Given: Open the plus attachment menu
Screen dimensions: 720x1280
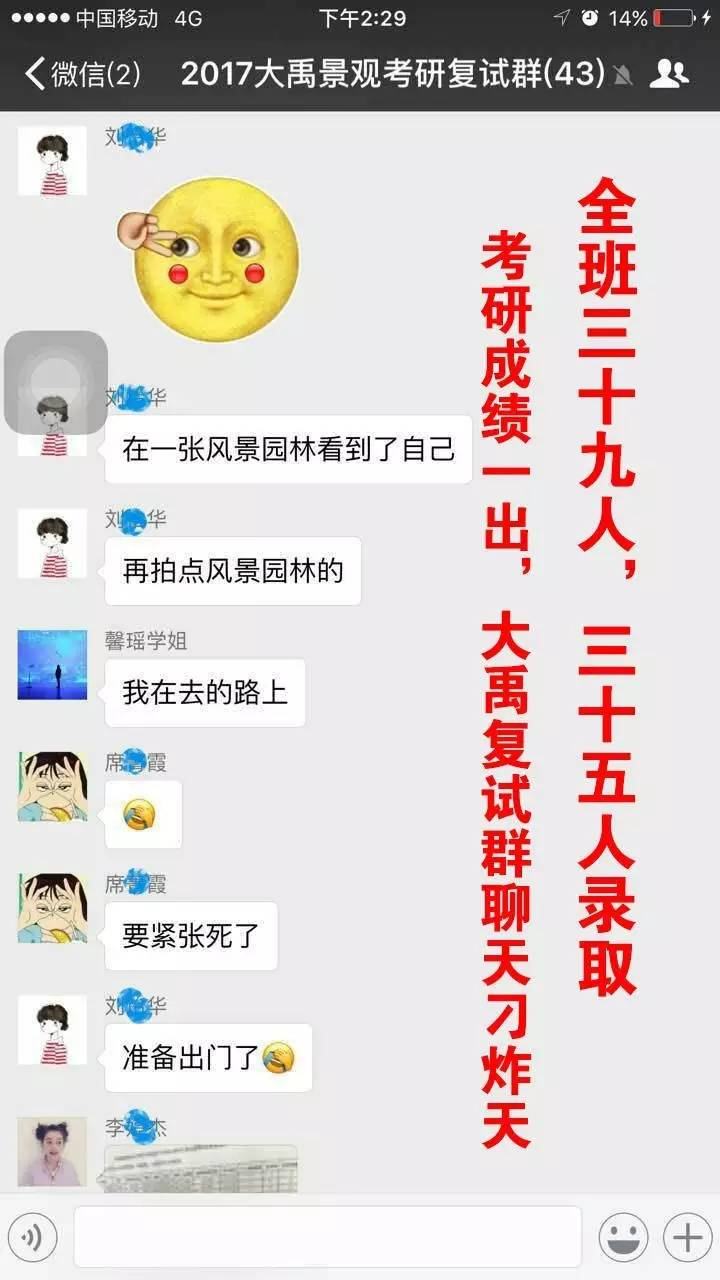Looking at the screenshot, I should (686, 1238).
